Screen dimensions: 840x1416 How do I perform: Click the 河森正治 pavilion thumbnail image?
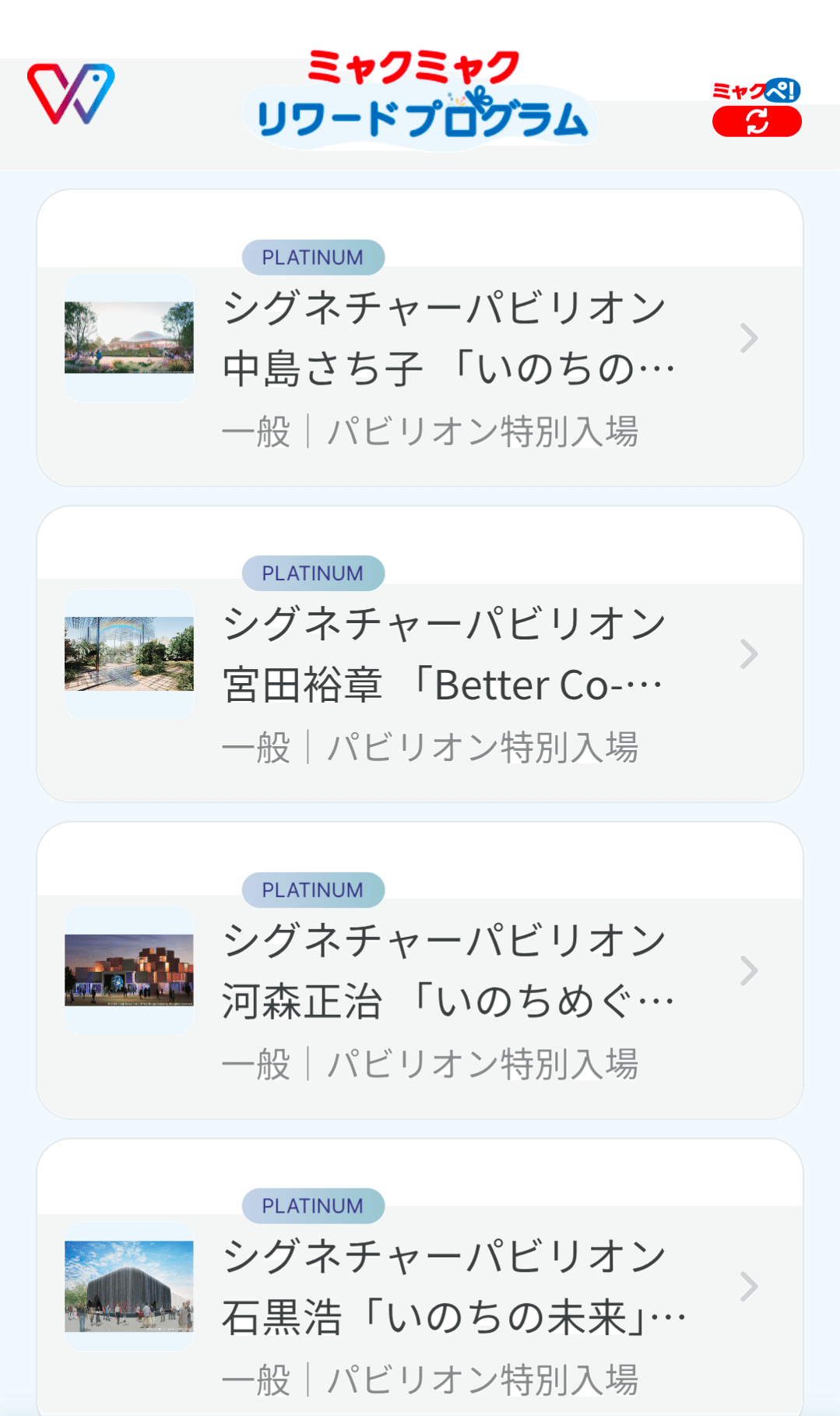click(x=128, y=970)
